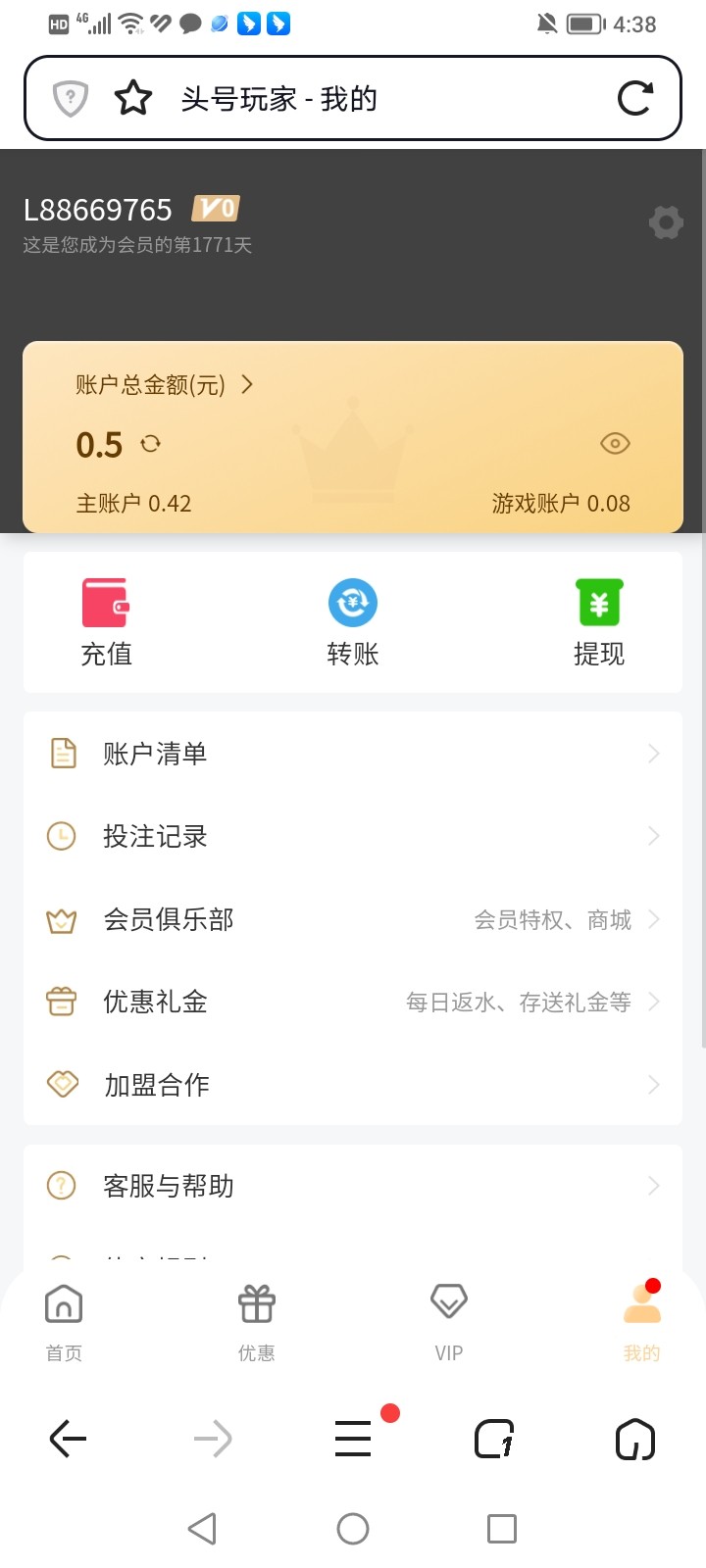Open the browser menu with three lines

(353, 1439)
